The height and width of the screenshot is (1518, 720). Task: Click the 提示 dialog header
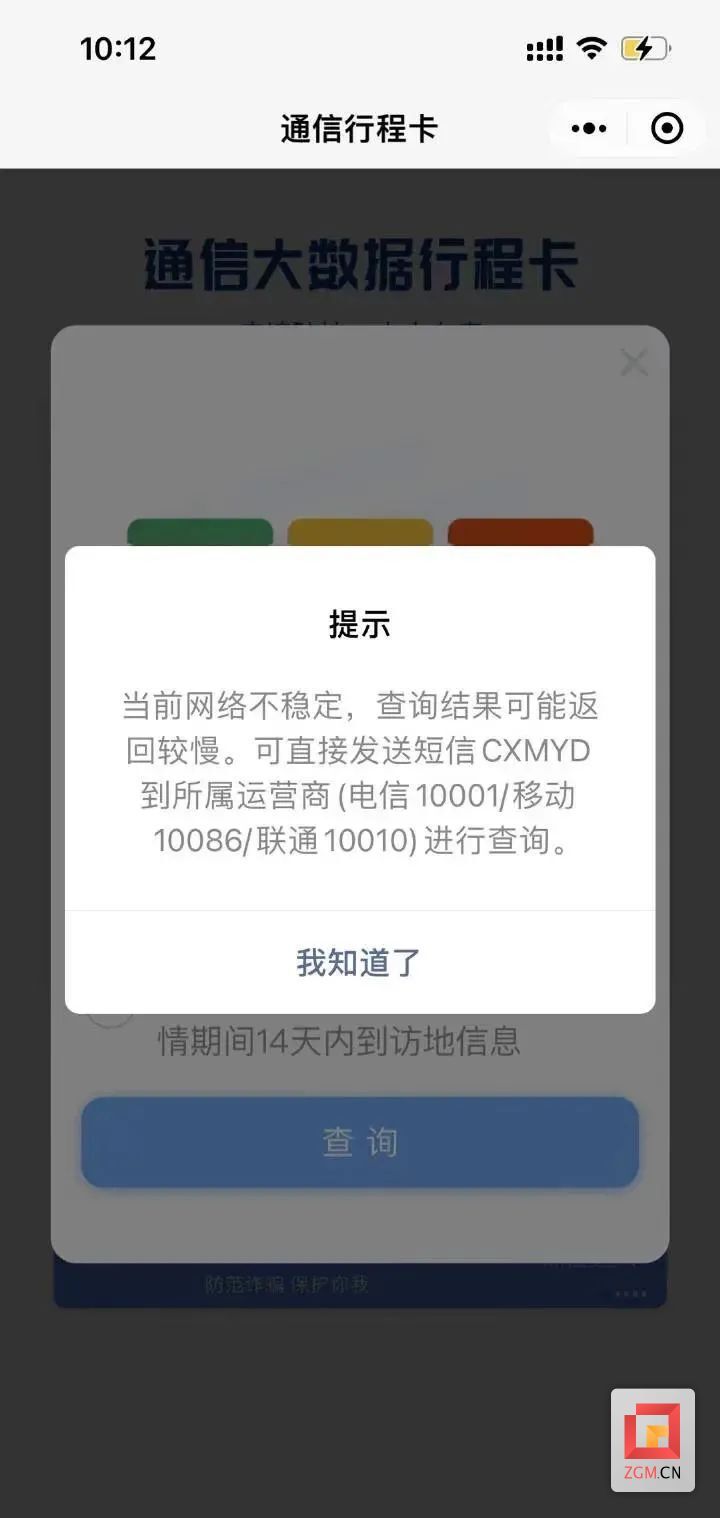(x=359, y=623)
